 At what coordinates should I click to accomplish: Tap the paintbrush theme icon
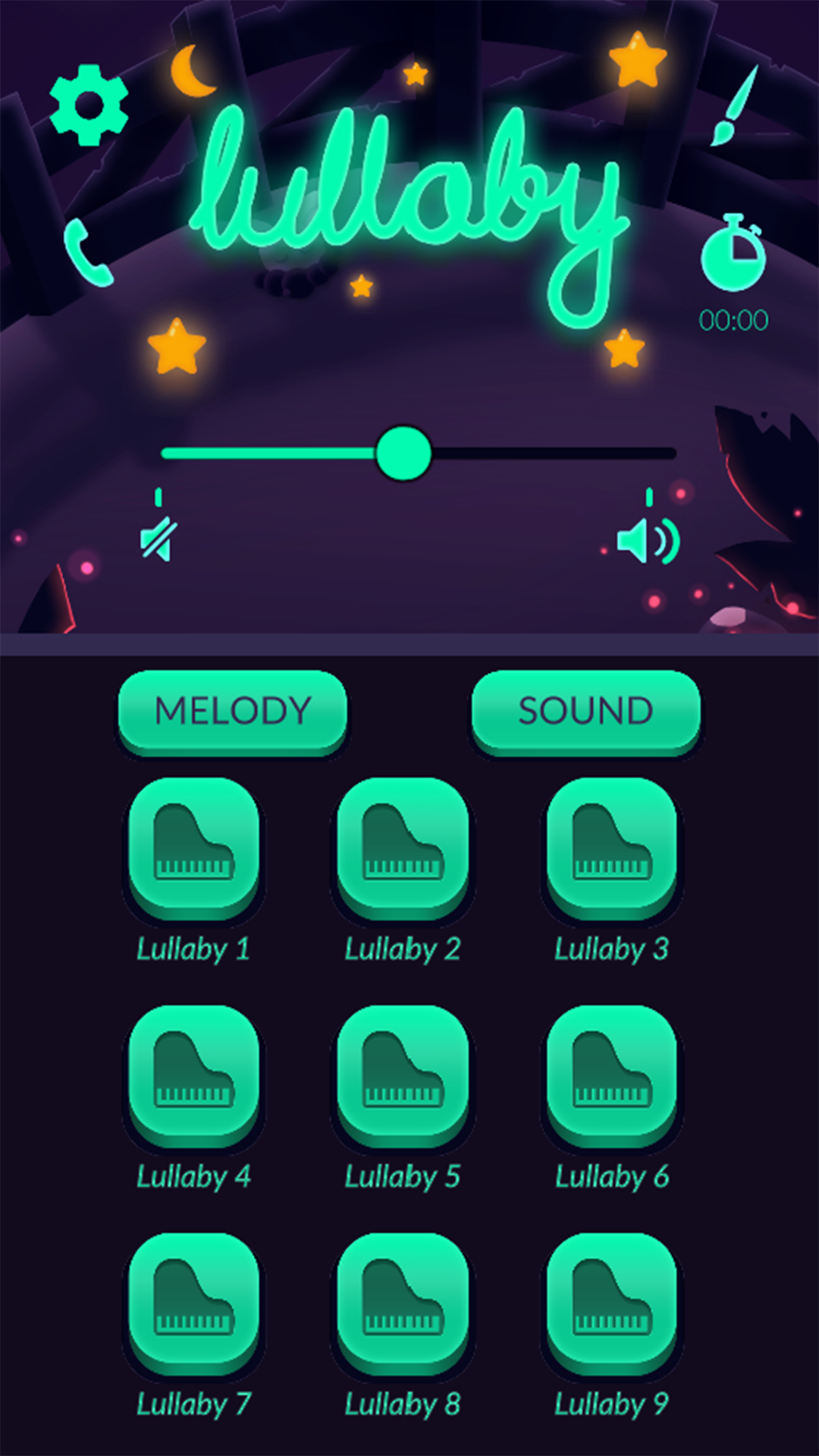733,106
